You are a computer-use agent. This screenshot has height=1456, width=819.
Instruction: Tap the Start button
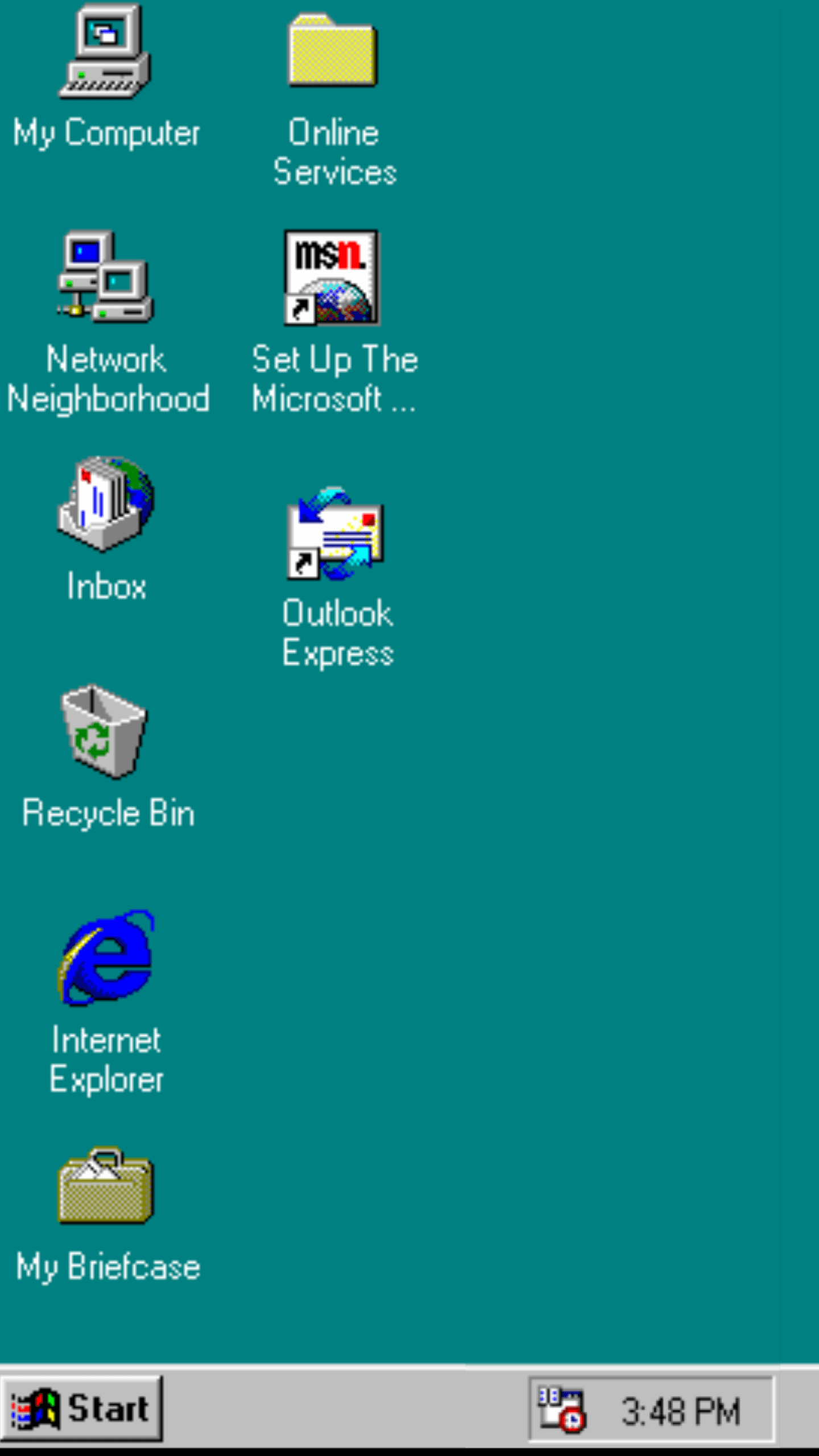click(82, 1409)
